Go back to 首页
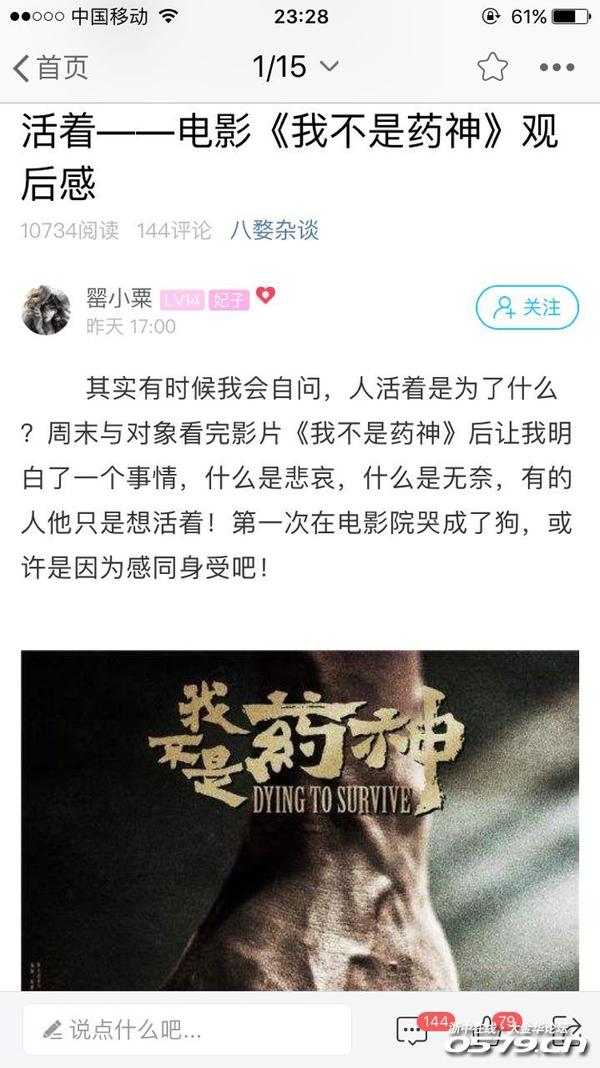Screen dimensions: 600x1068 50,67
